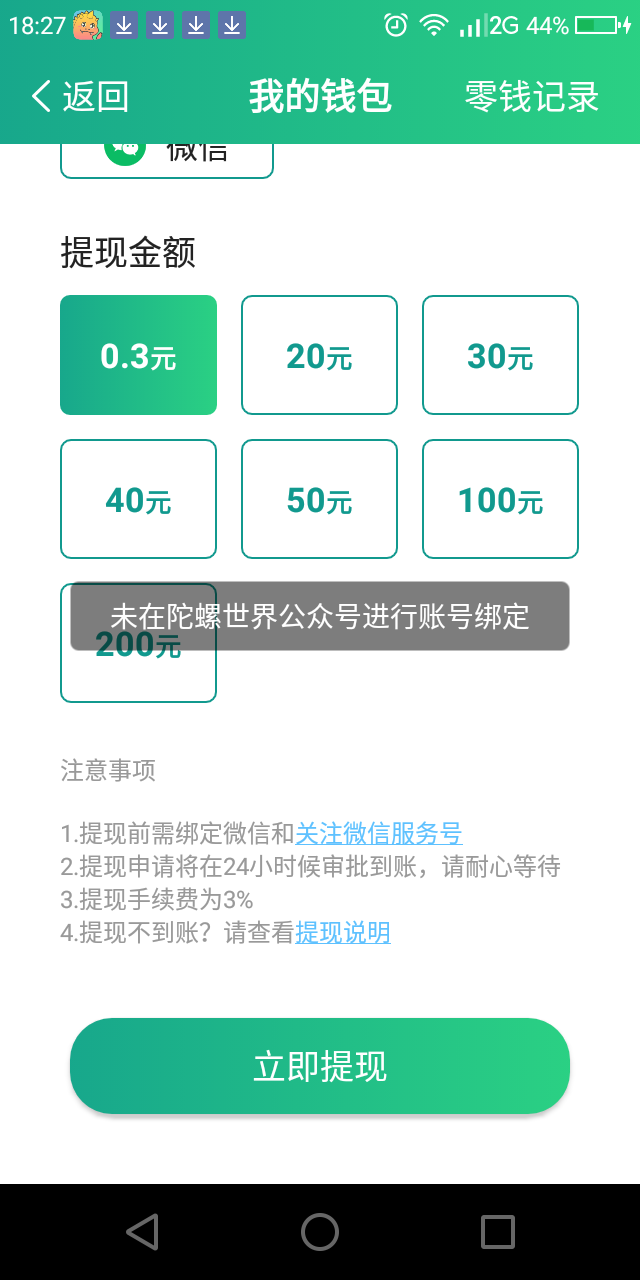Pick the 30元 withdrawal amount
Image resolution: width=640 pixels, height=1280 pixels.
(x=500, y=355)
